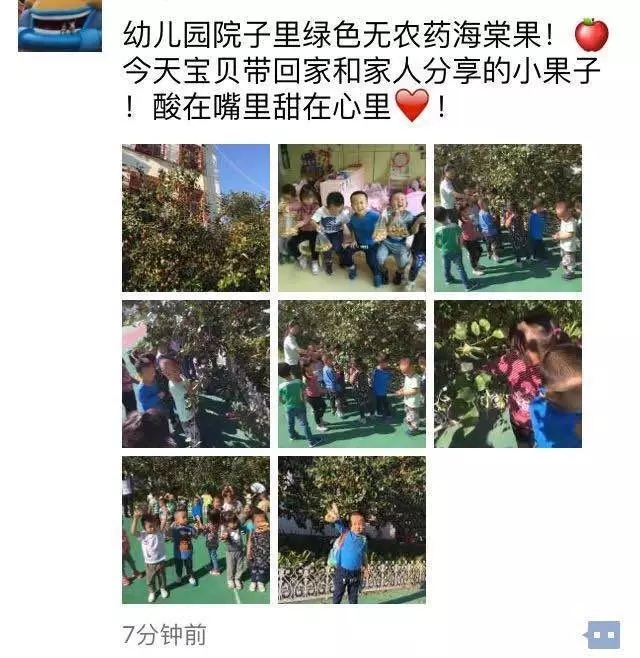View the last photo of the boy in blue
This screenshot has height=658, width=640.
pos(352,530)
